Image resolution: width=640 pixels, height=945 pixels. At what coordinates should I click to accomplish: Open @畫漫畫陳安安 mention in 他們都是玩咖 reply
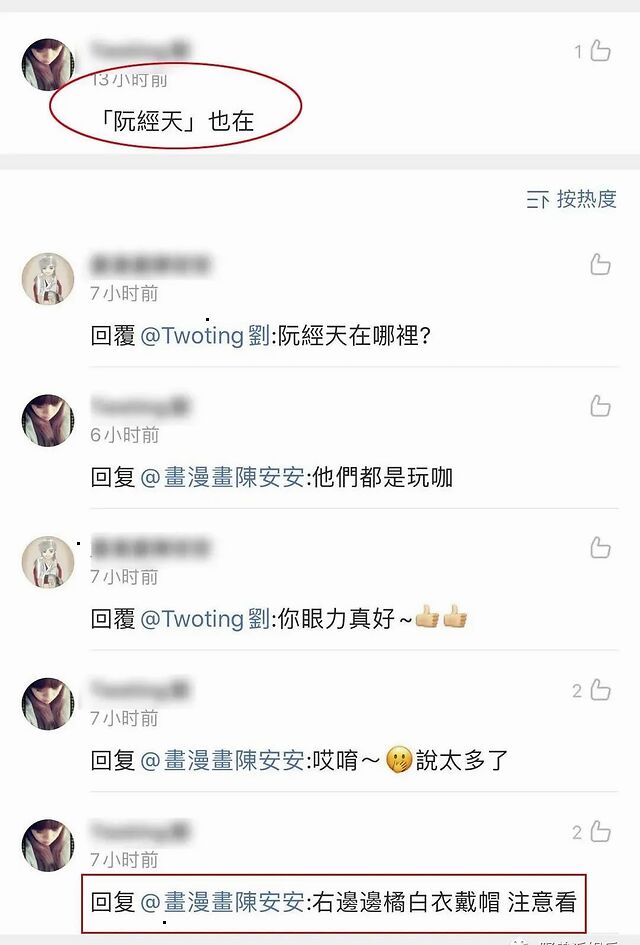[x=221, y=477]
